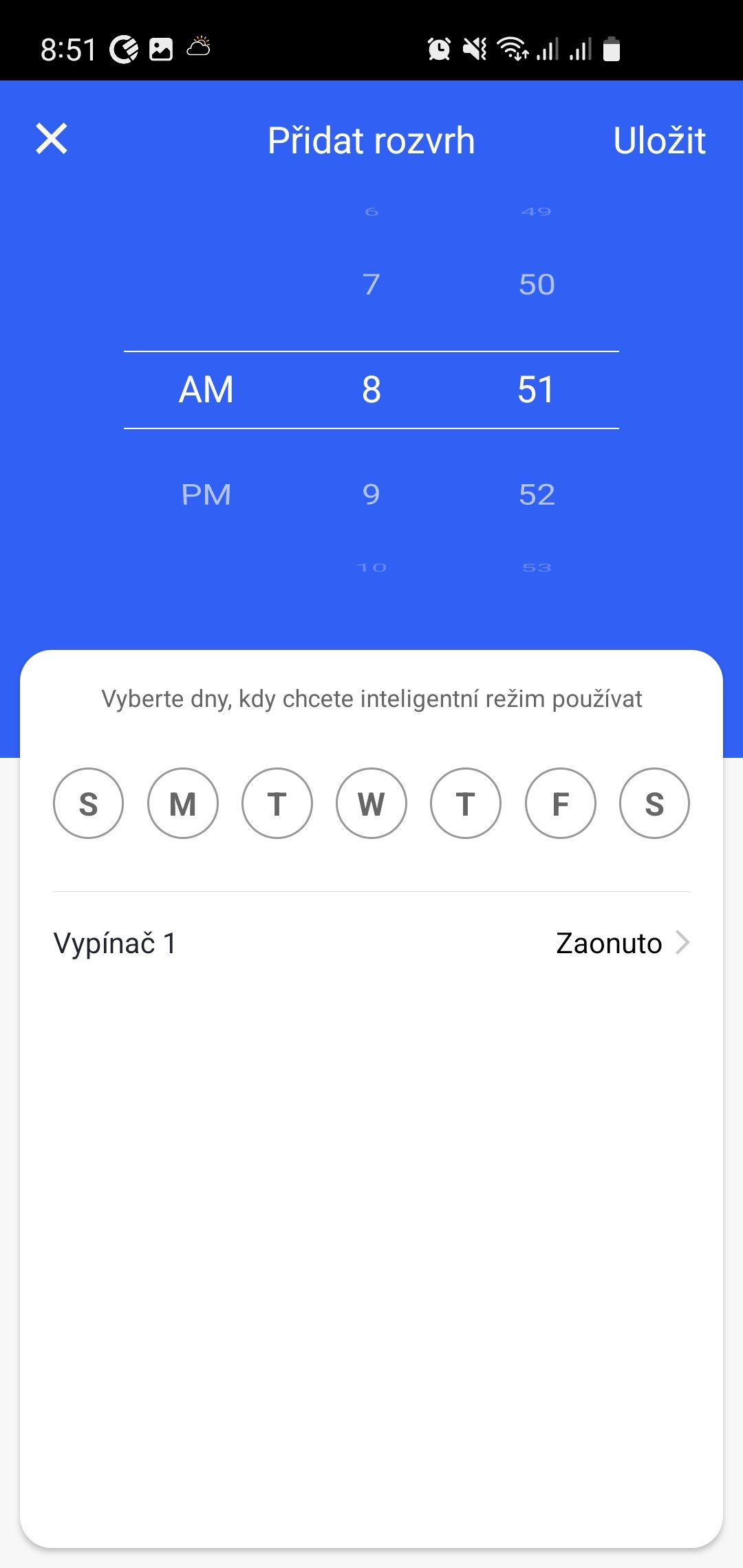Choose hour 7 in the picker
This screenshot has height=1568, width=743.
pos(371,284)
